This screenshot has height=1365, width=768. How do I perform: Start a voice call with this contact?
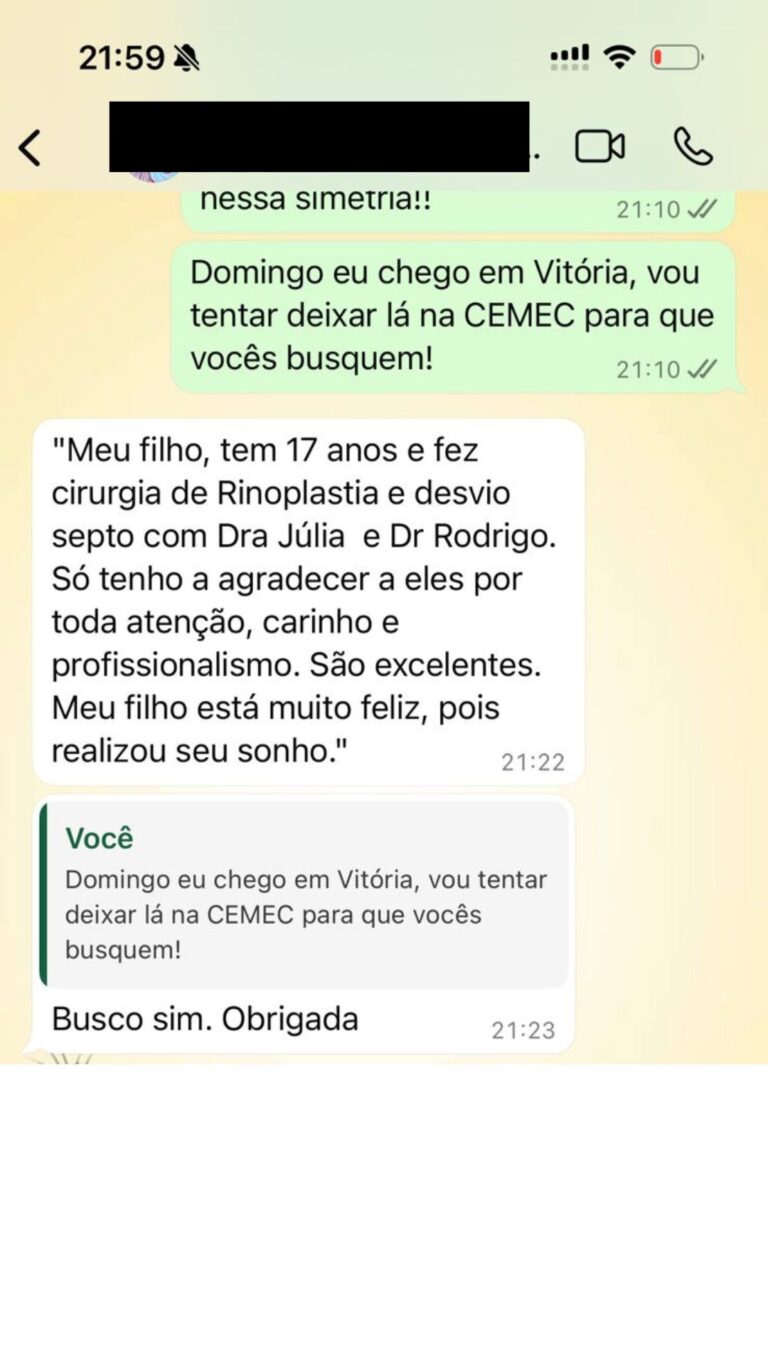point(692,147)
